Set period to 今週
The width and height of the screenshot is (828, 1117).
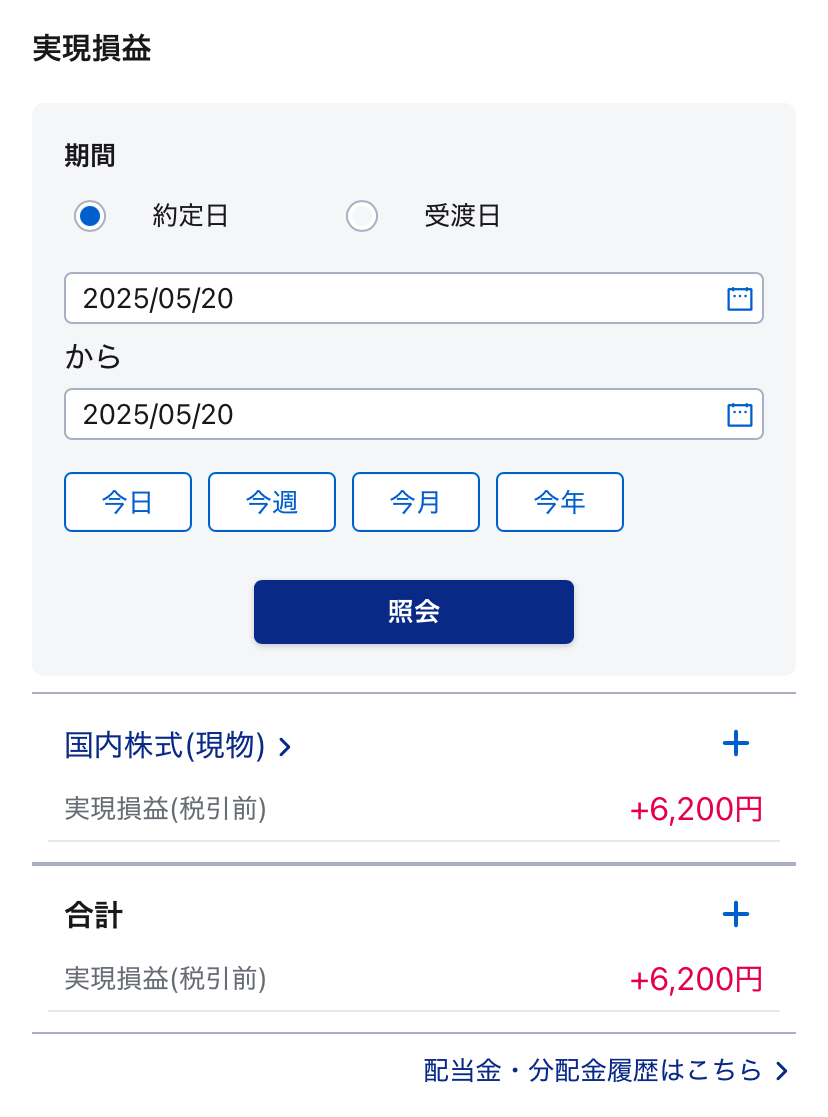(x=272, y=502)
